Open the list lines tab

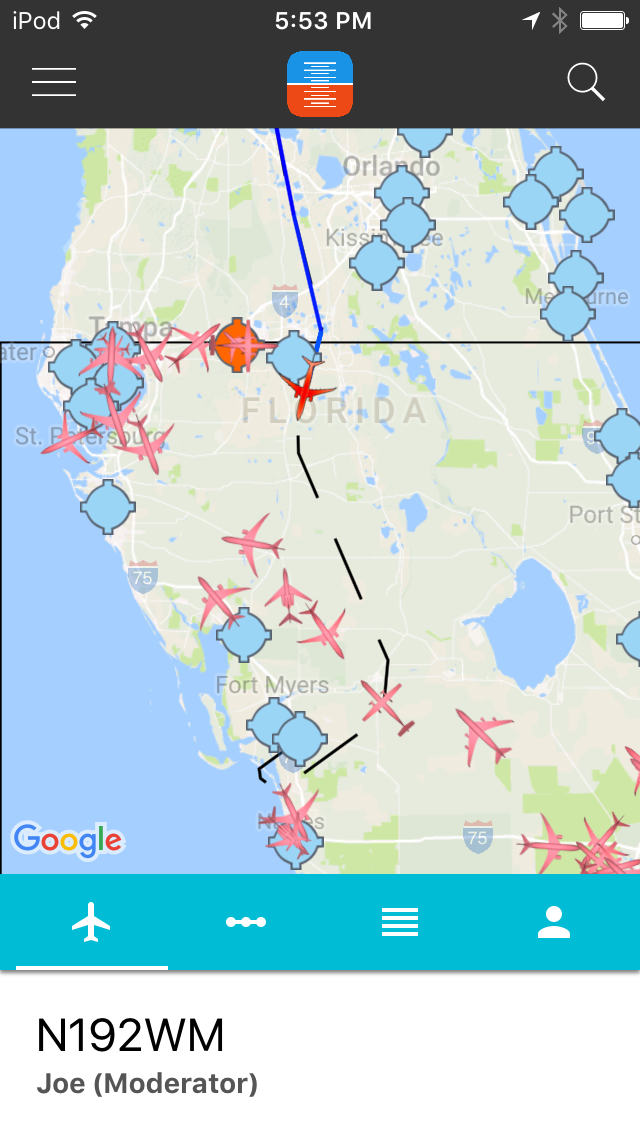(x=399, y=922)
